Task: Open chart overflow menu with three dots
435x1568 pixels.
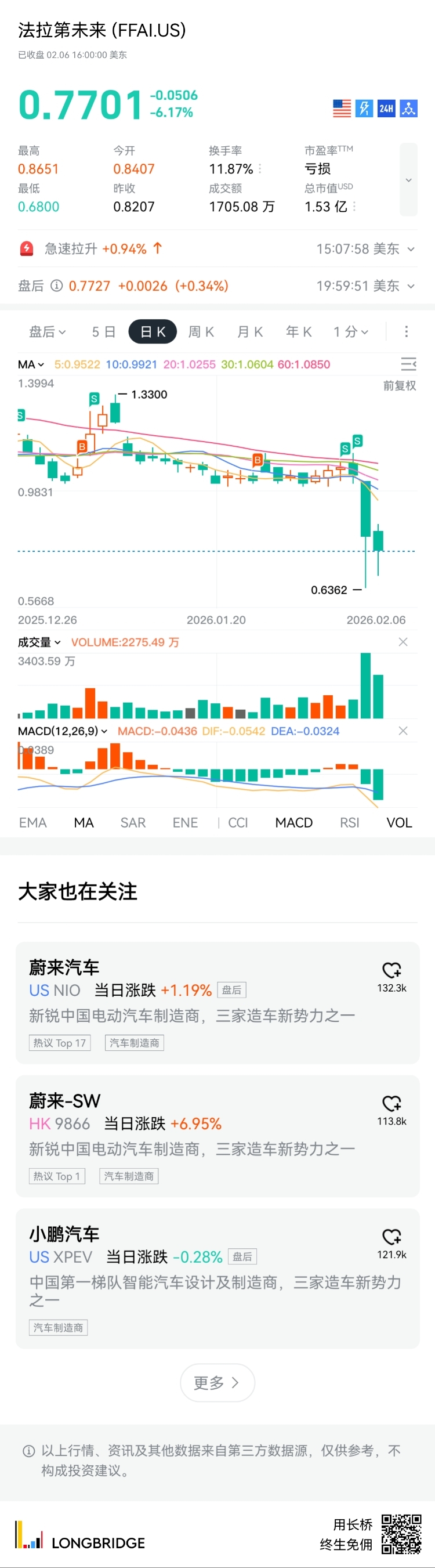Action: [407, 332]
